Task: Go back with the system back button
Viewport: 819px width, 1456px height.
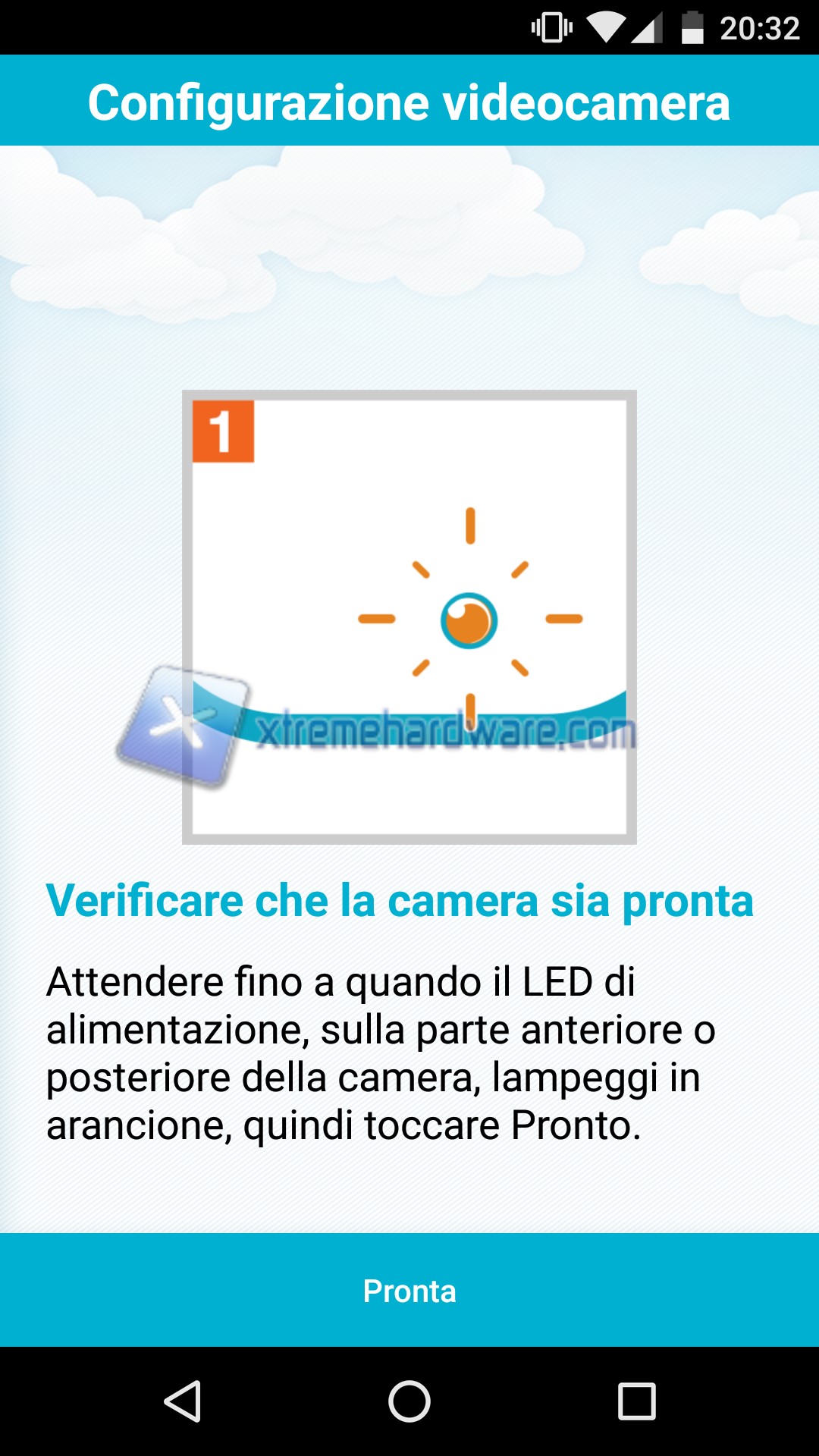Action: point(183,1401)
